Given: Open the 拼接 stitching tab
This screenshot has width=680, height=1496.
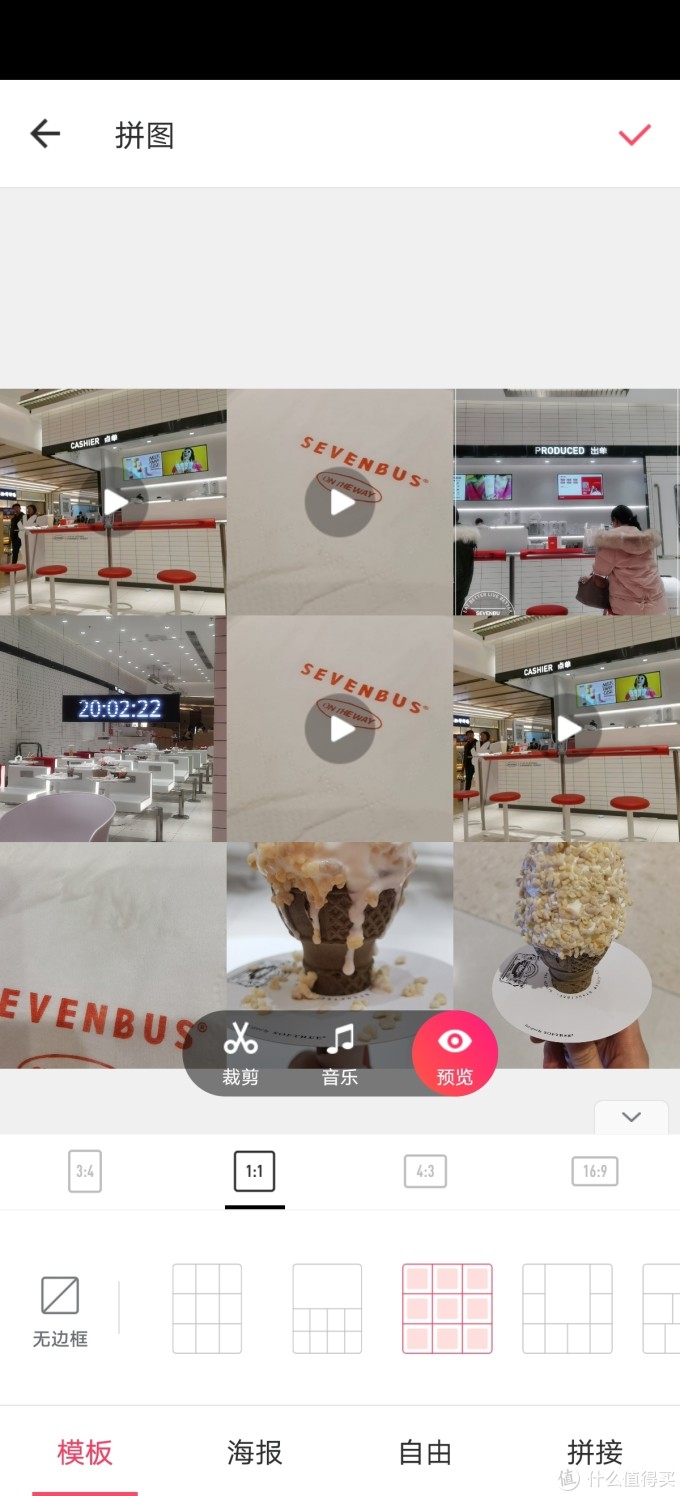Looking at the screenshot, I should [x=594, y=1452].
